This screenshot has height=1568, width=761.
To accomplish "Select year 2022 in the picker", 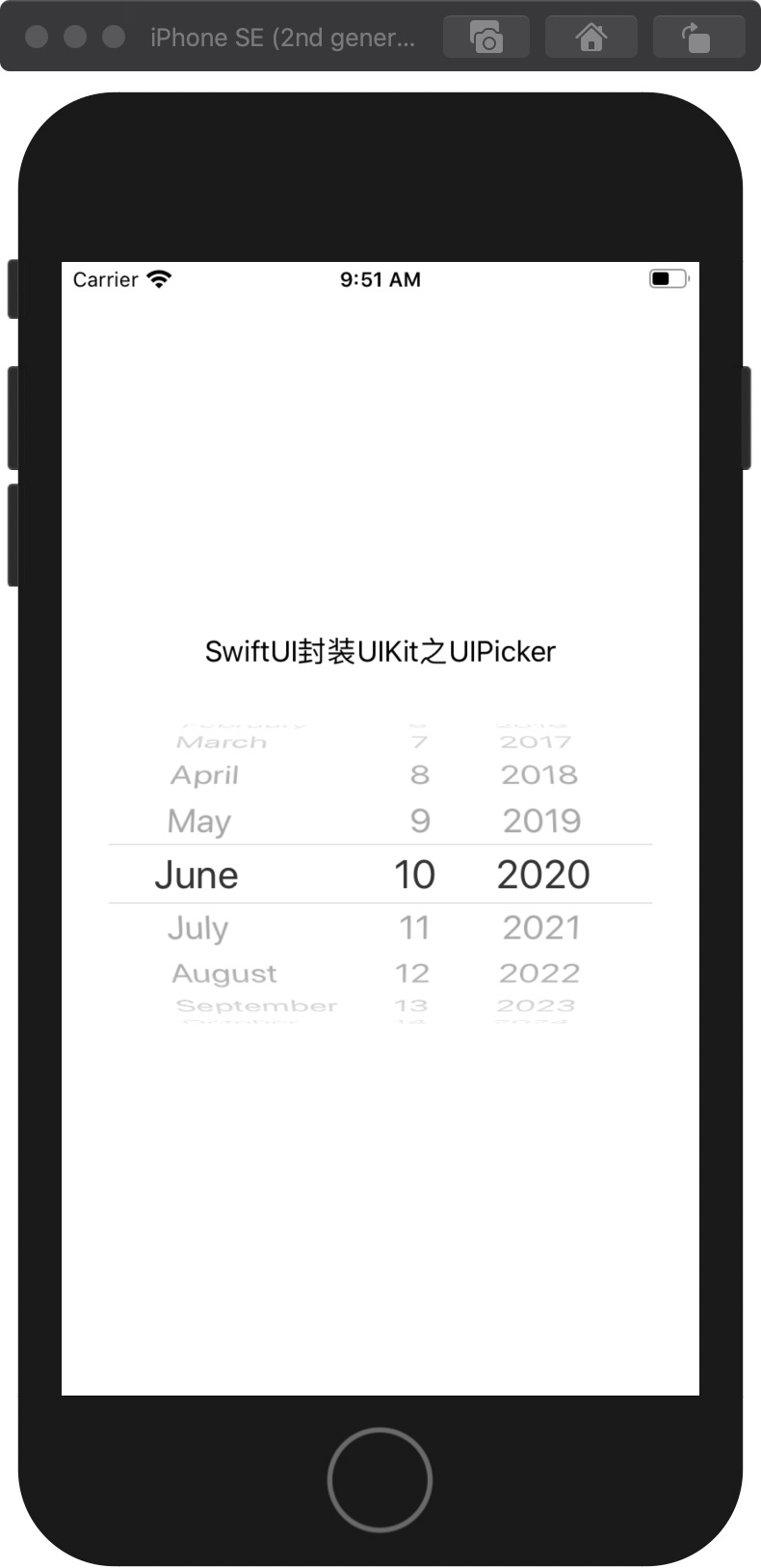I will [539, 973].
